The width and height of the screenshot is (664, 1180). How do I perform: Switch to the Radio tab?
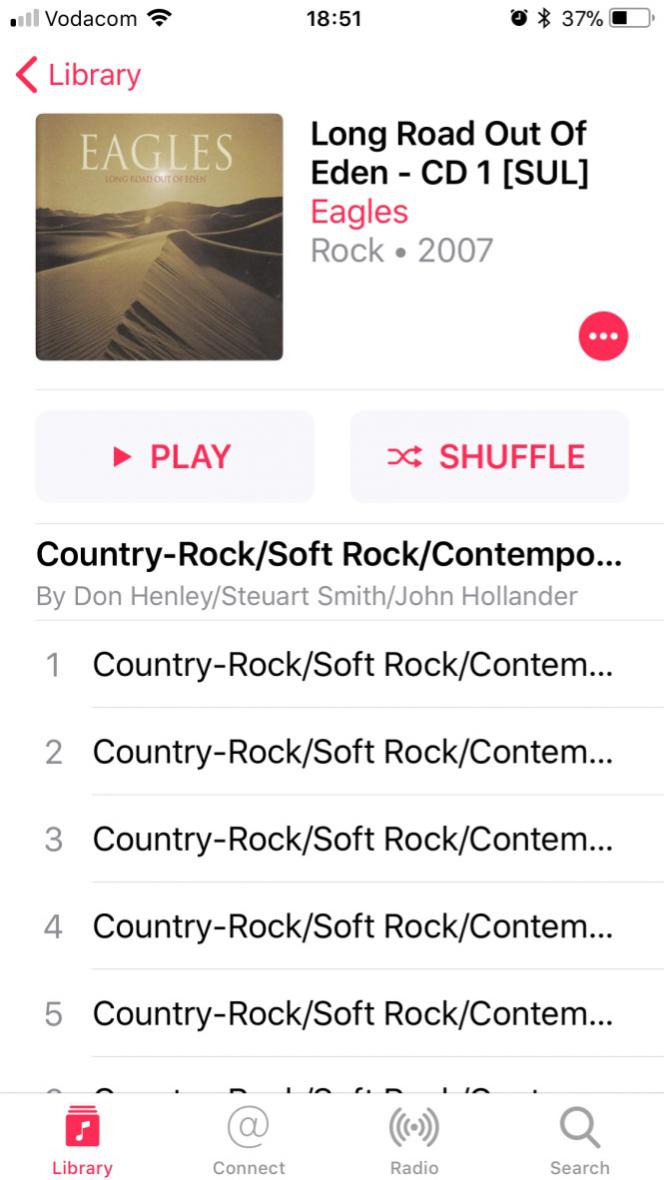[x=414, y=1141]
